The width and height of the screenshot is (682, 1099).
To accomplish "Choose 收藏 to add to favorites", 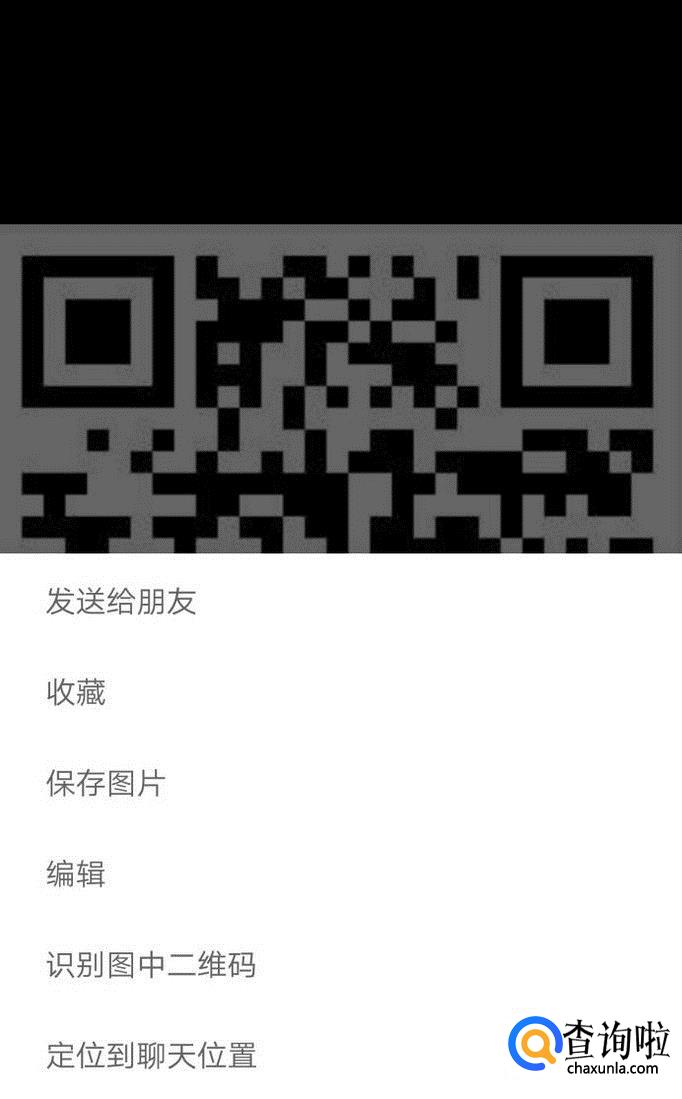I will pyautogui.click(x=341, y=692).
